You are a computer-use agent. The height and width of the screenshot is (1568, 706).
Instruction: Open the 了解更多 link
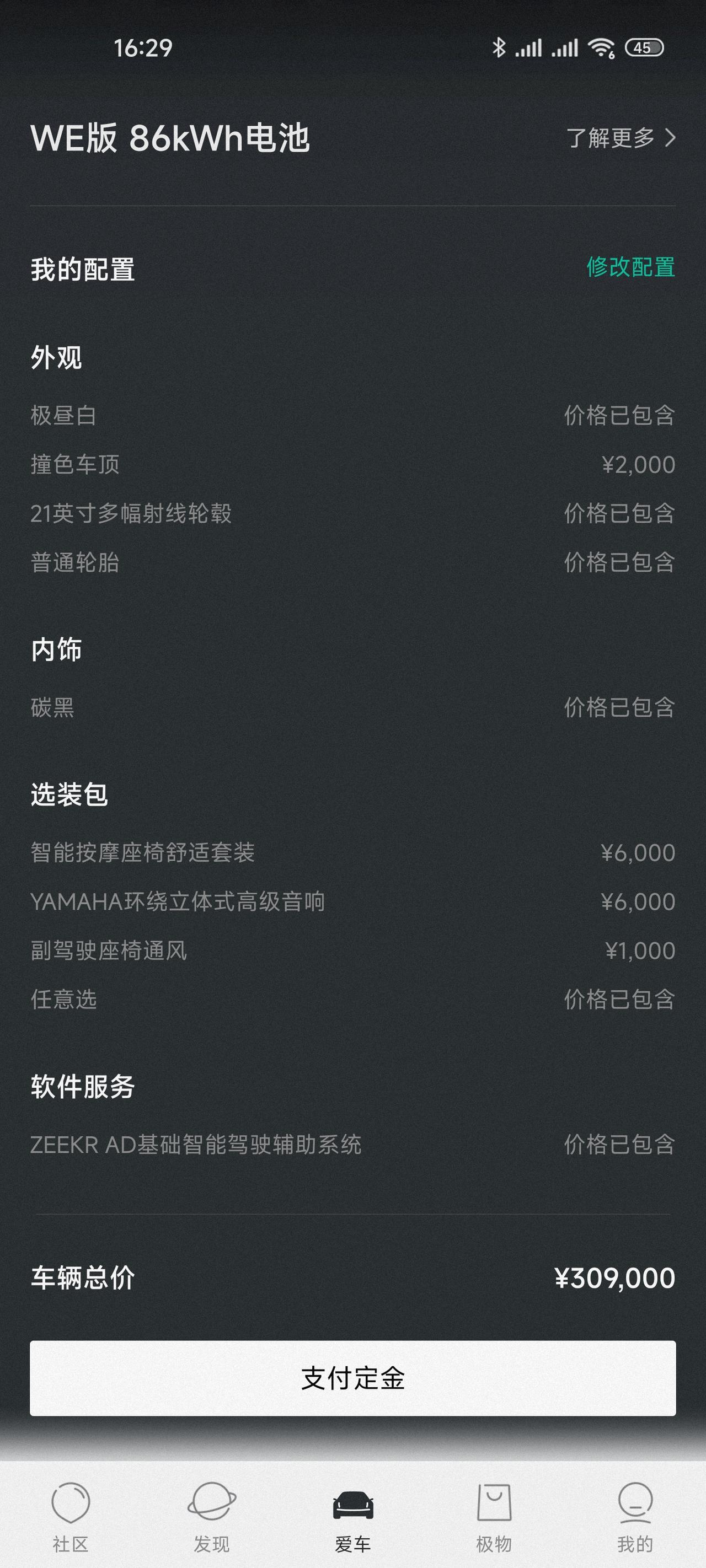(x=621, y=138)
